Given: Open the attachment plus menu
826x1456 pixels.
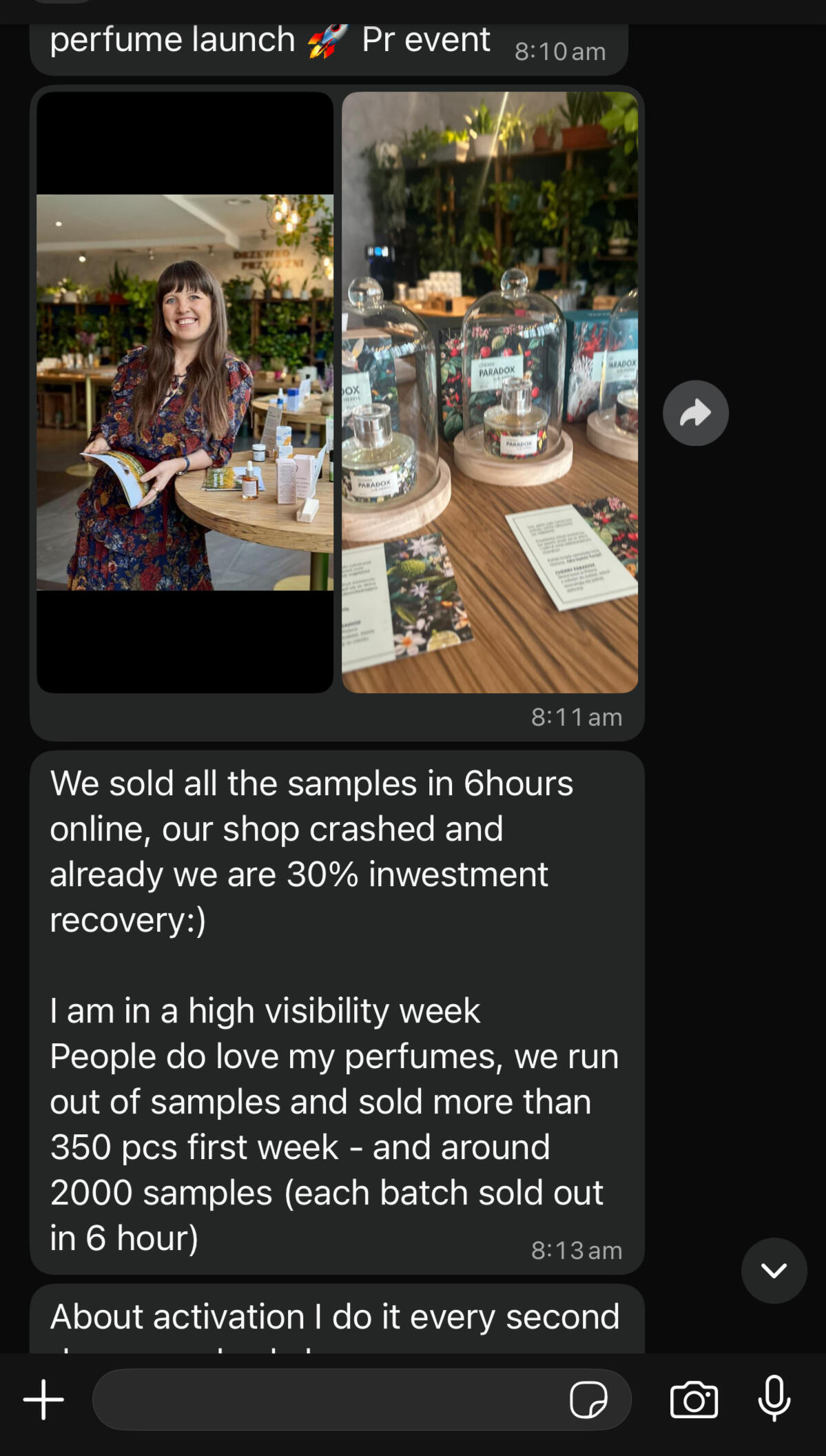Looking at the screenshot, I should (43, 1399).
